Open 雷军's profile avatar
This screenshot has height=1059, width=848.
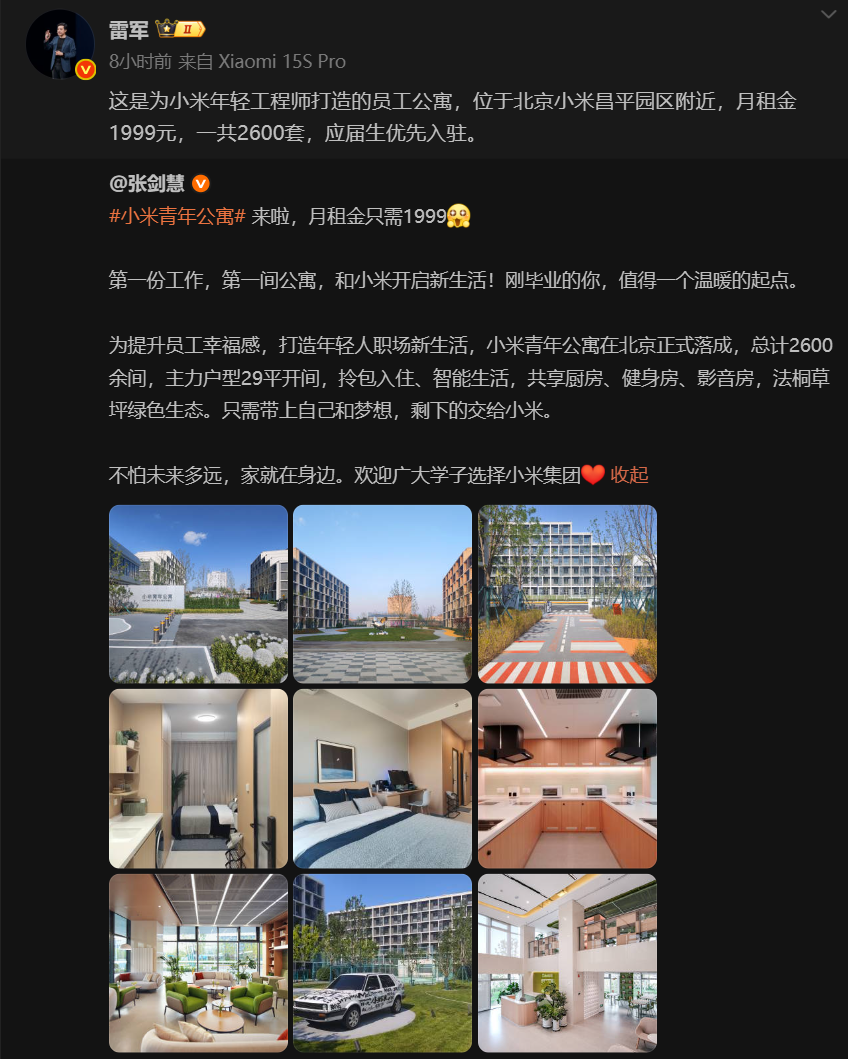pyautogui.click(x=60, y=45)
